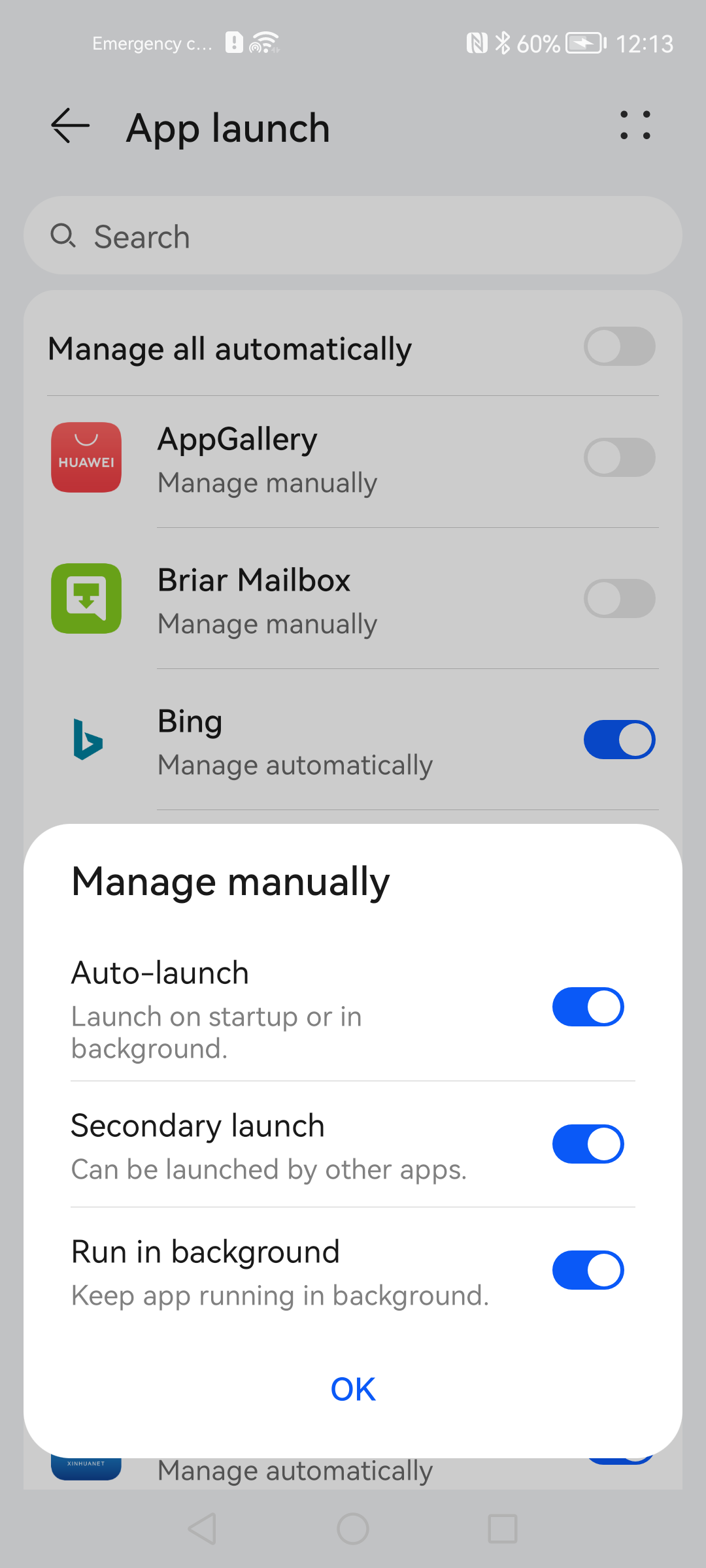This screenshot has width=706, height=1568.
Task: Toggle the AppGallery switch
Action: coord(619,457)
